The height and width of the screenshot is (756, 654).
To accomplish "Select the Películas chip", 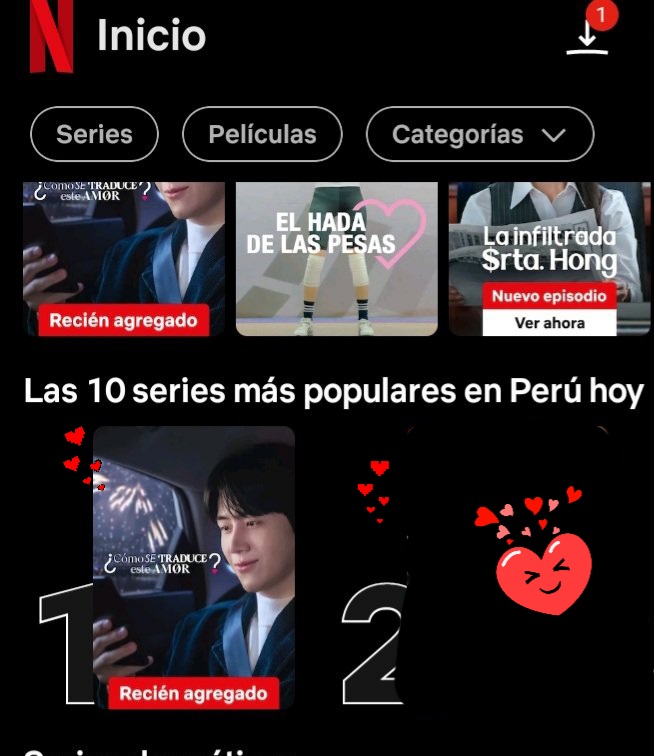I will click(262, 134).
